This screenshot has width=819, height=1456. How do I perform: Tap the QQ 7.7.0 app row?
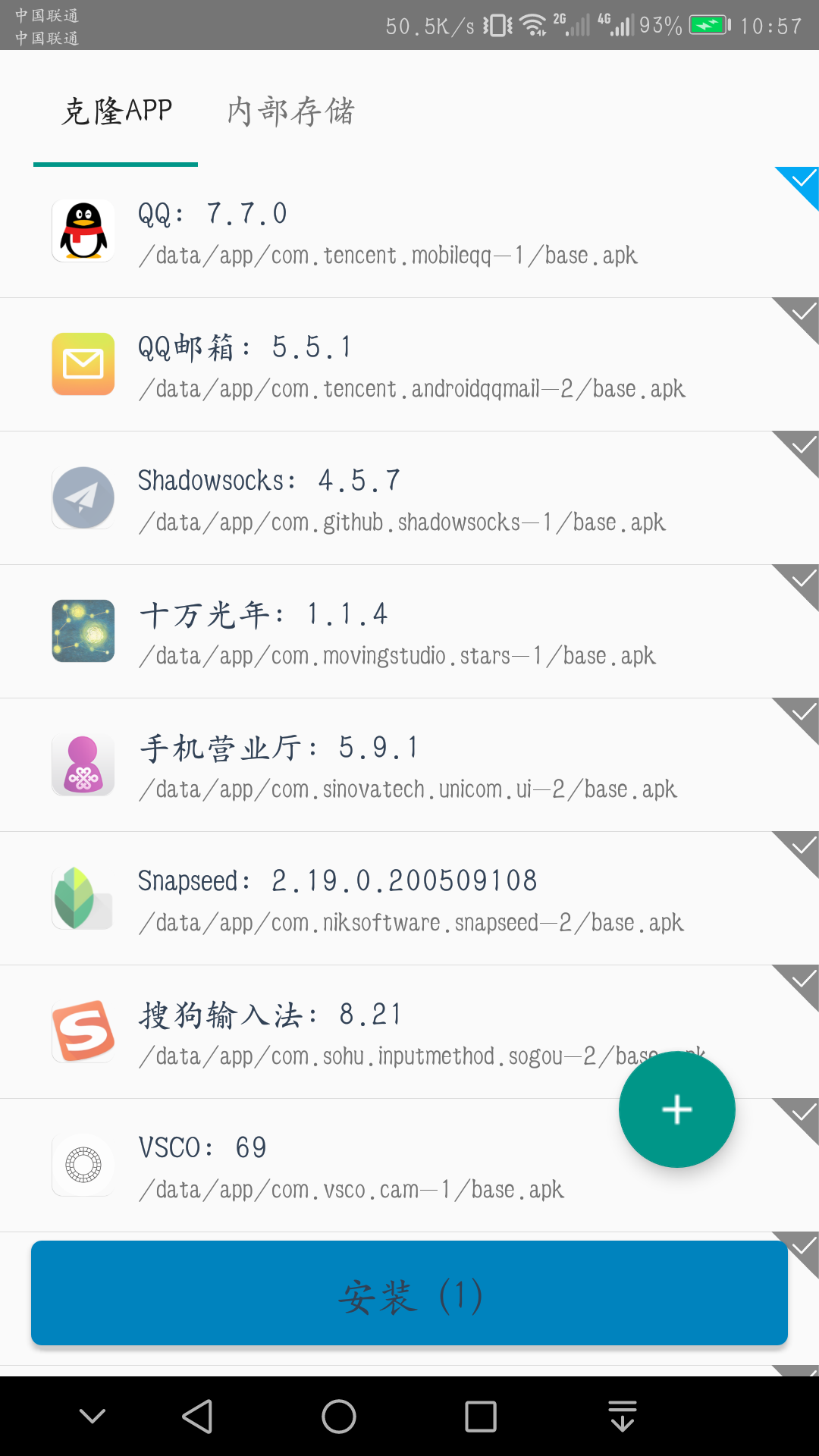coord(387,232)
